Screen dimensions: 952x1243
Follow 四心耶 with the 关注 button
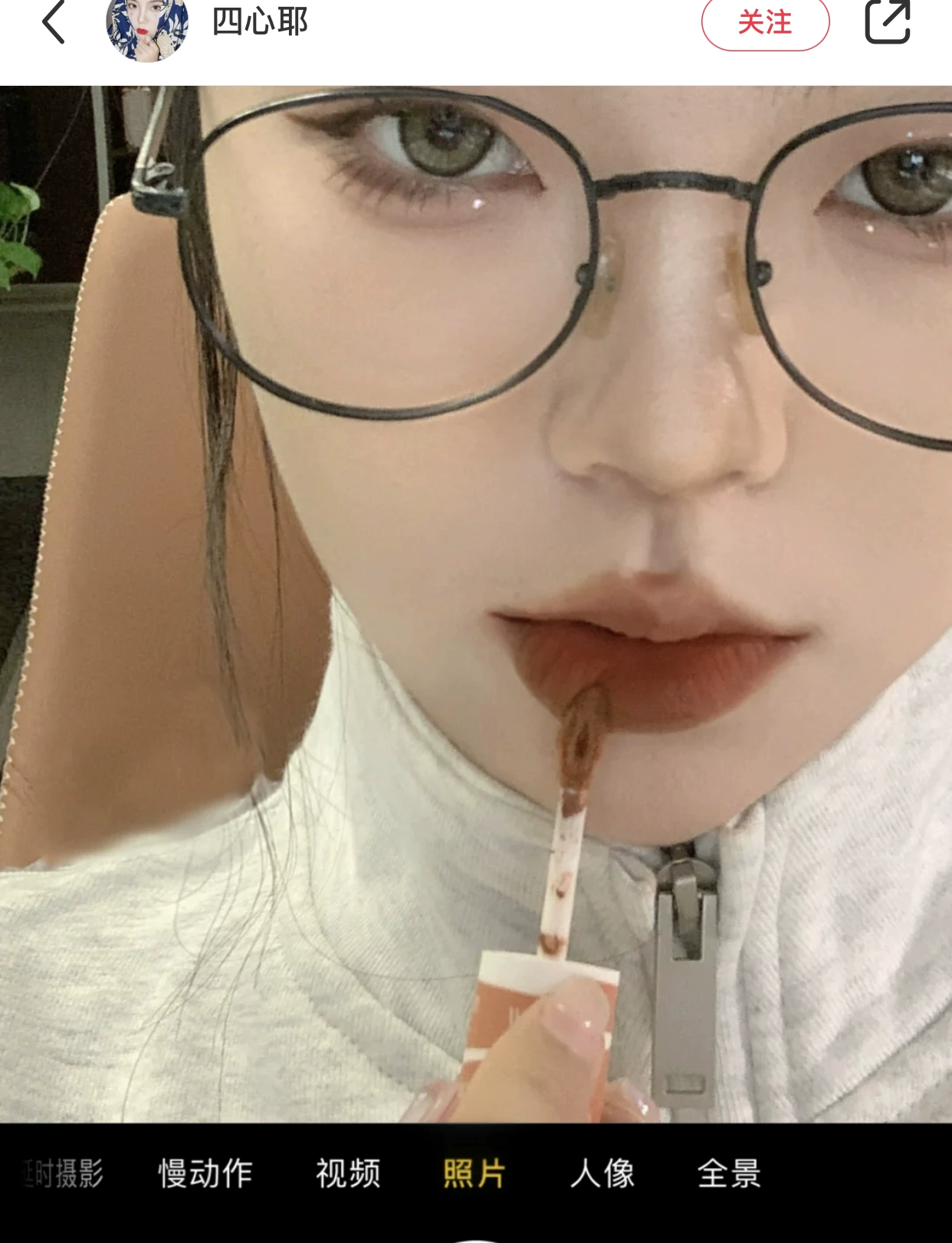[x=765, y=23]
